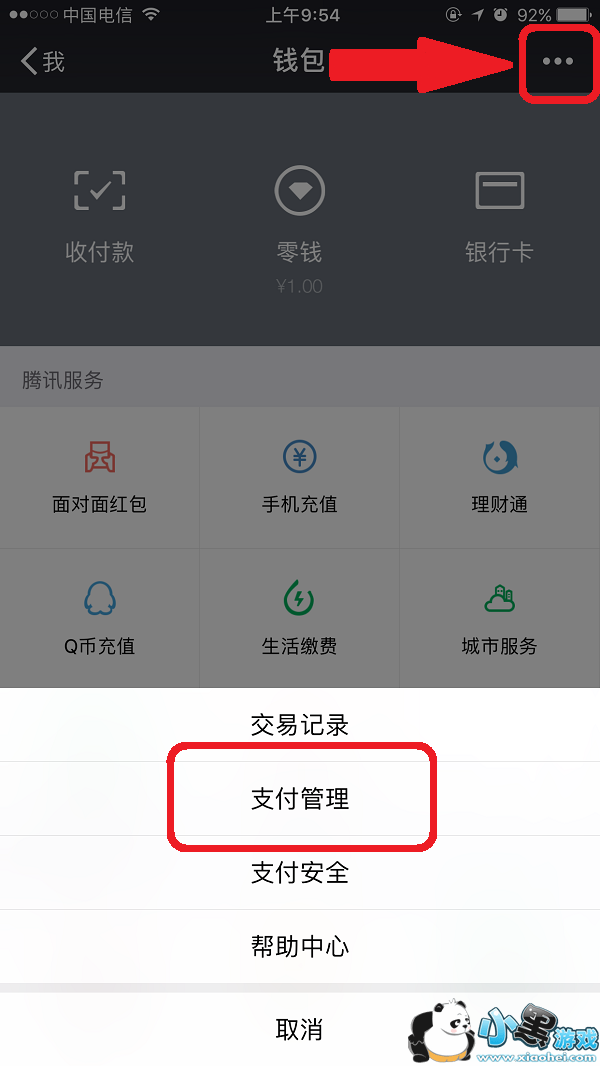Image resolution: width=600 pixels, height=1066 pixels.
Task: Open 支付安全 settings
Action: (300, 873)
